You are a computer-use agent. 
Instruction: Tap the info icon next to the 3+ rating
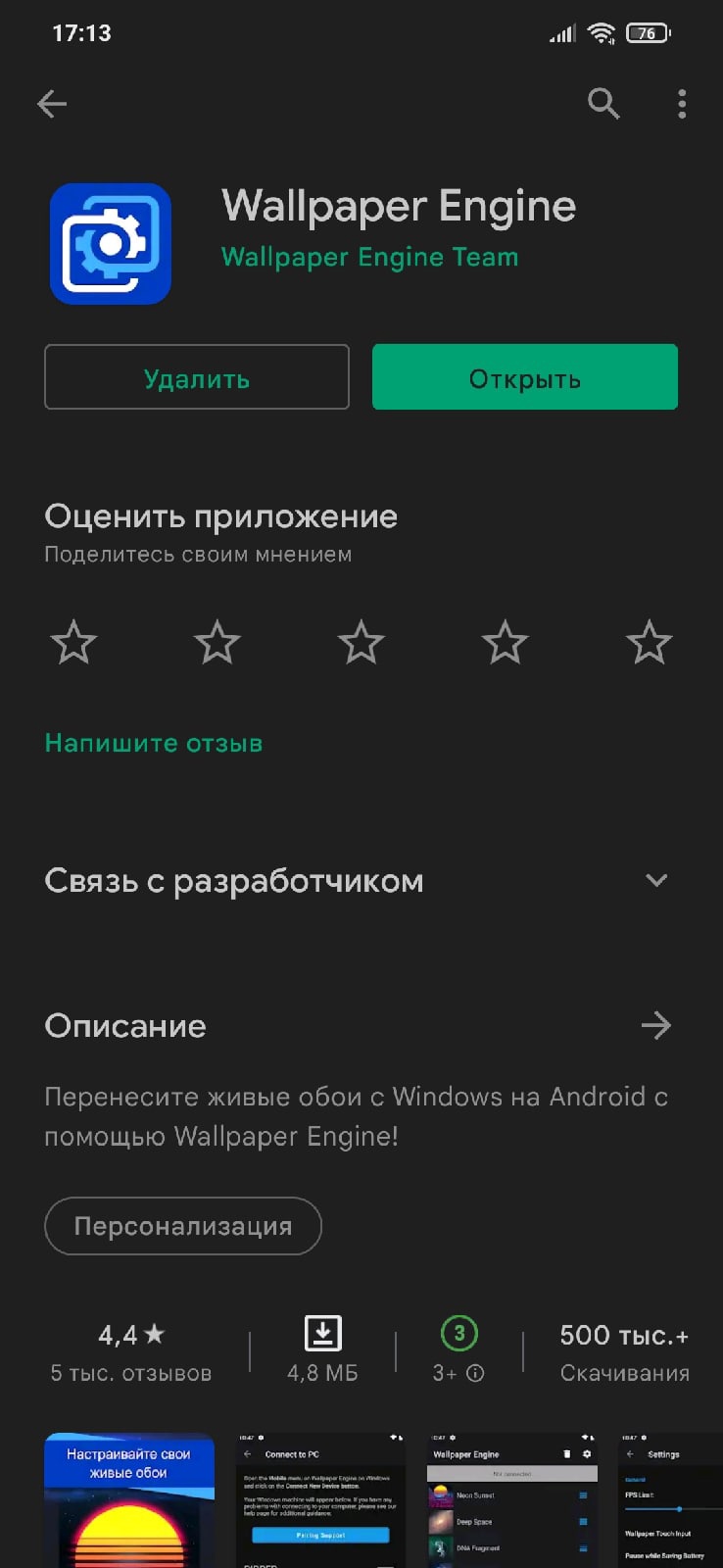[x=477, y=1374]
